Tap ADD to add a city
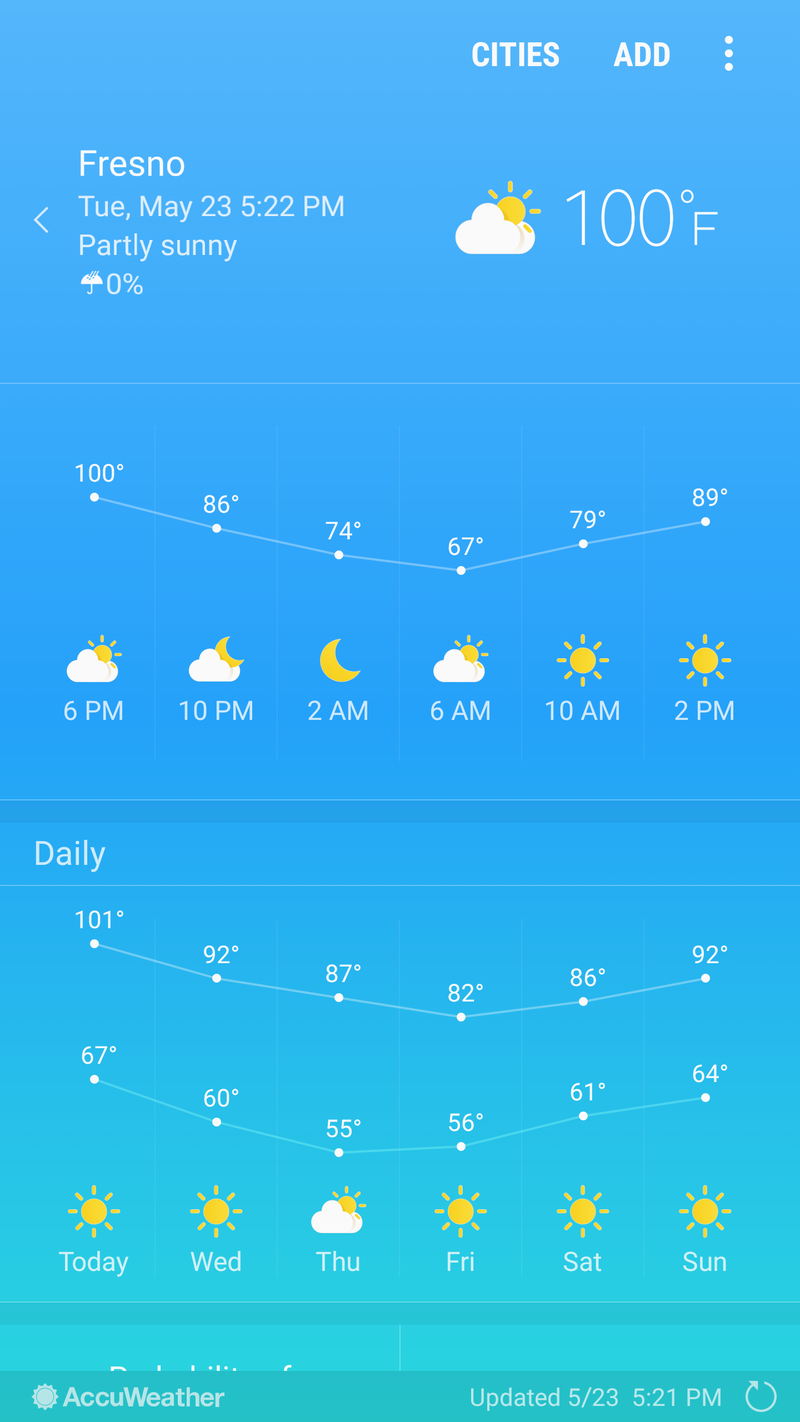This screenshot has width=800, height=1422. [x=642, y=54]
